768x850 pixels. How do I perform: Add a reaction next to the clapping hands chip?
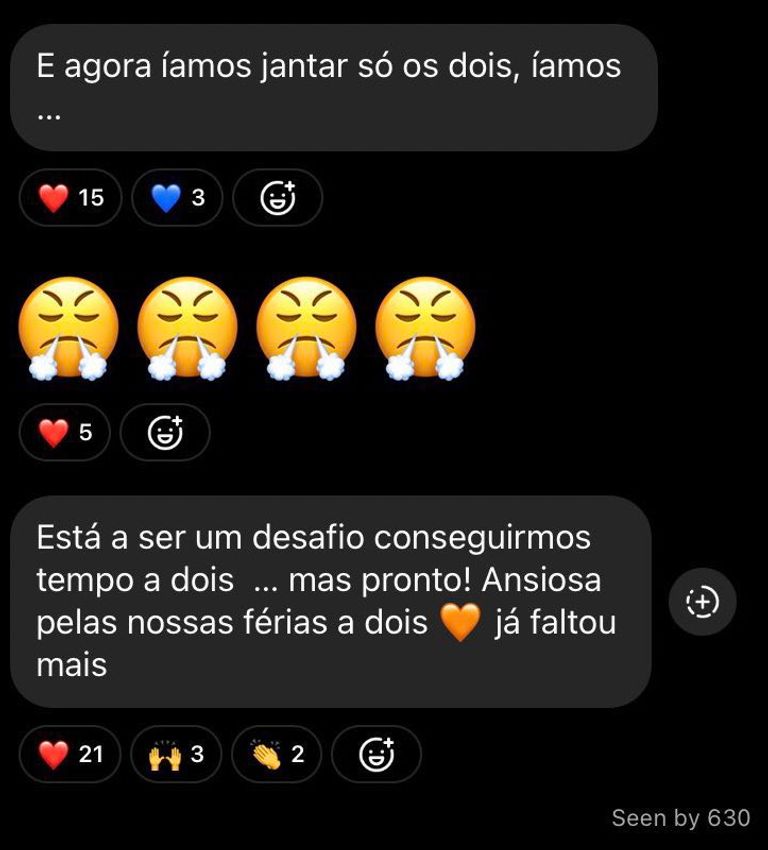click(376, 754)
